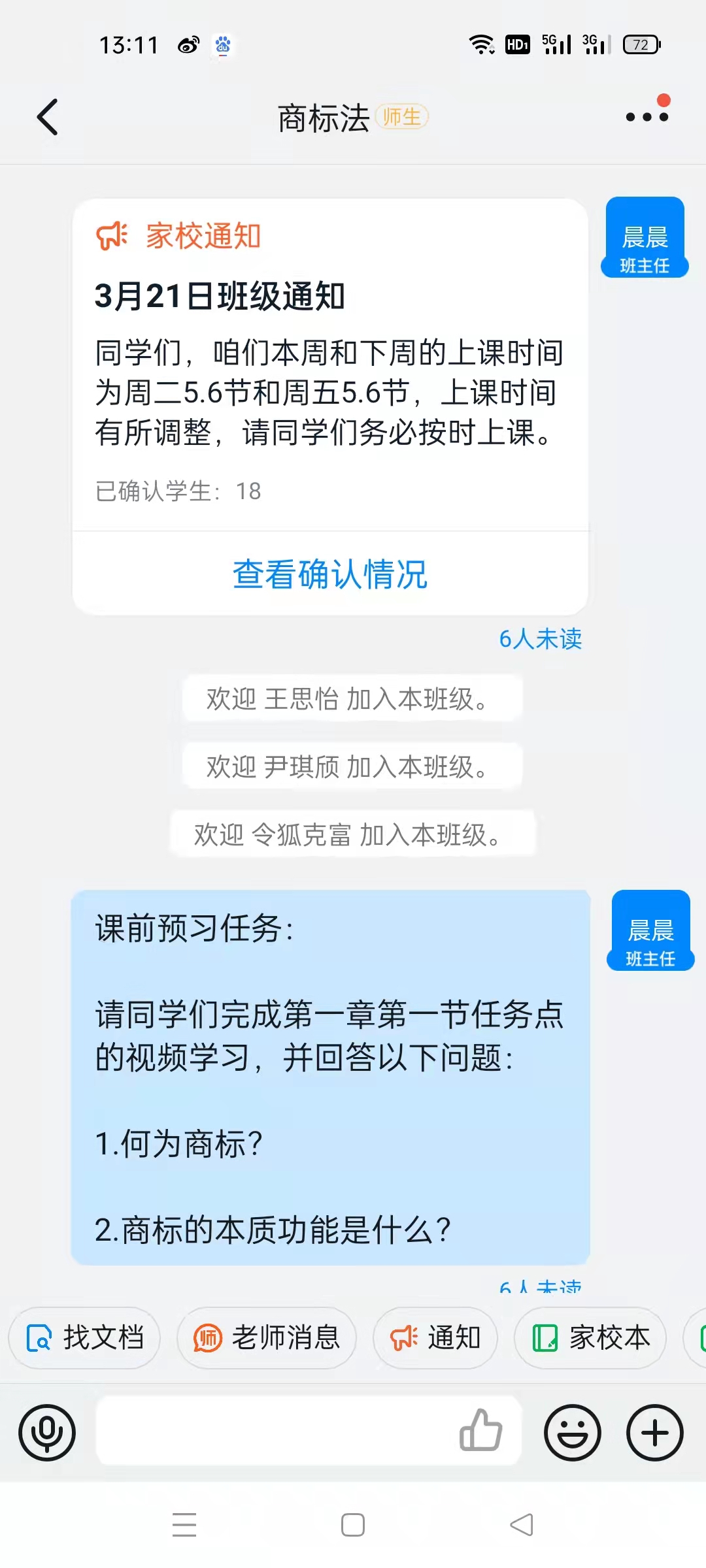
Task: View the 6人未读 unread list
Action: [540, 639]
